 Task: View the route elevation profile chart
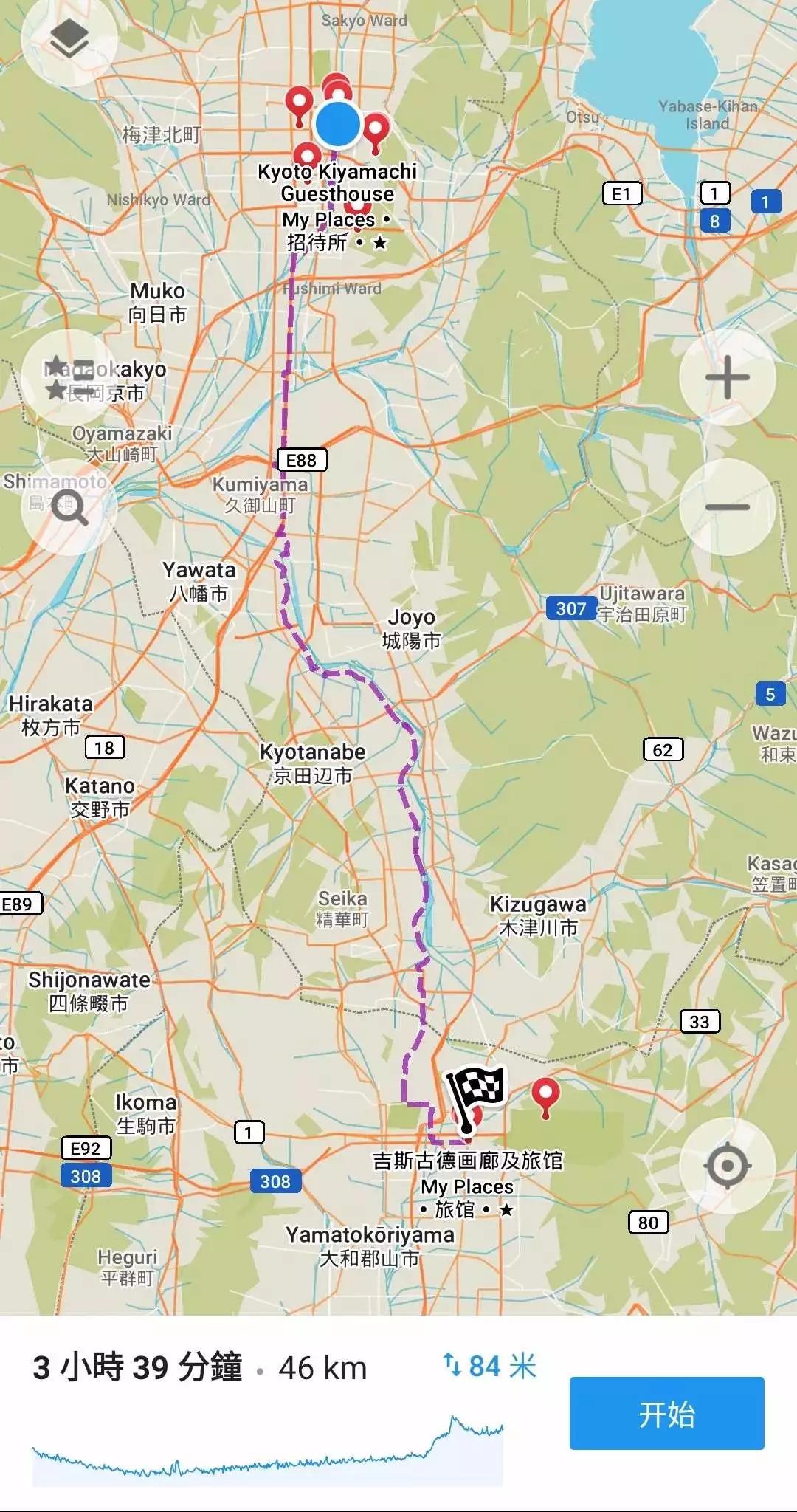point(267,1449)
